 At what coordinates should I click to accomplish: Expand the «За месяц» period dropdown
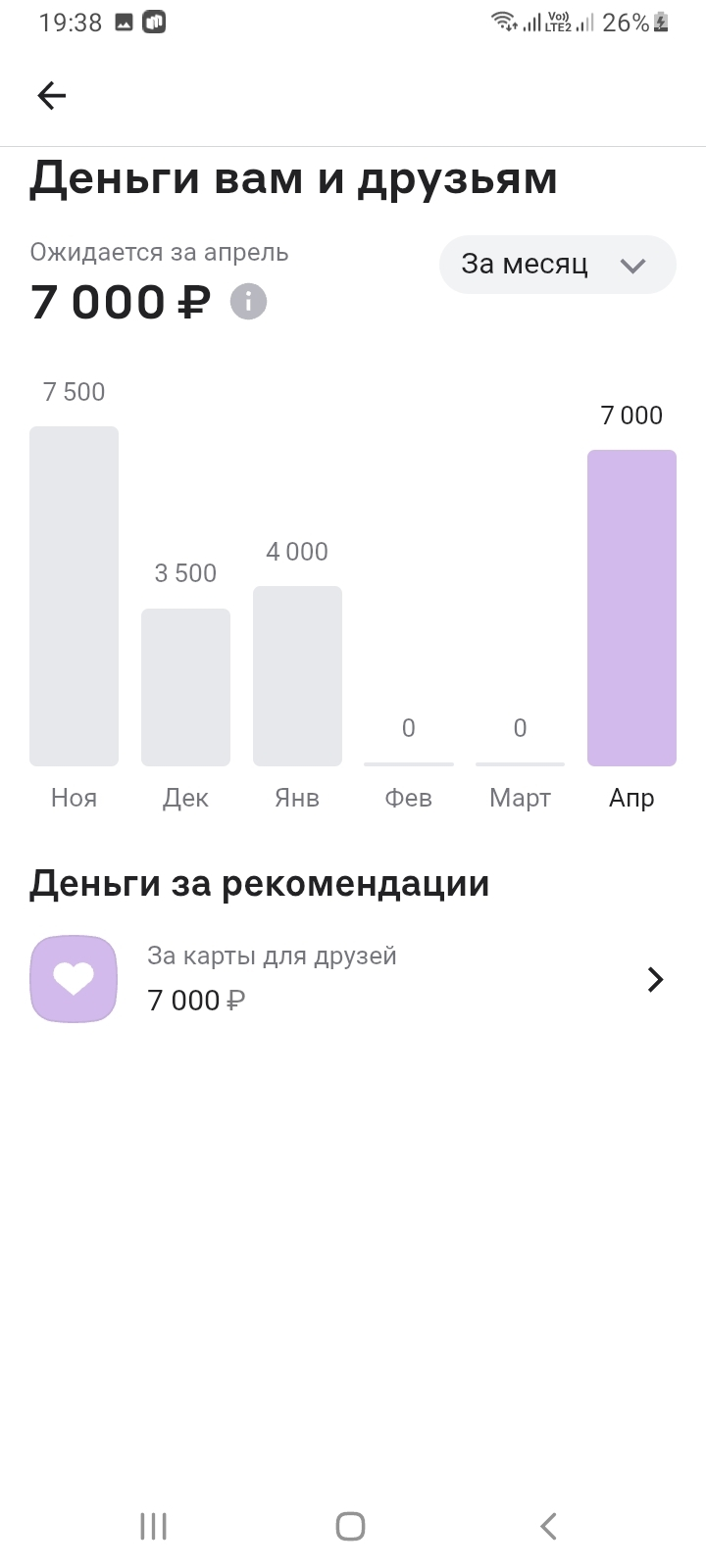click(x=557, y=265)
